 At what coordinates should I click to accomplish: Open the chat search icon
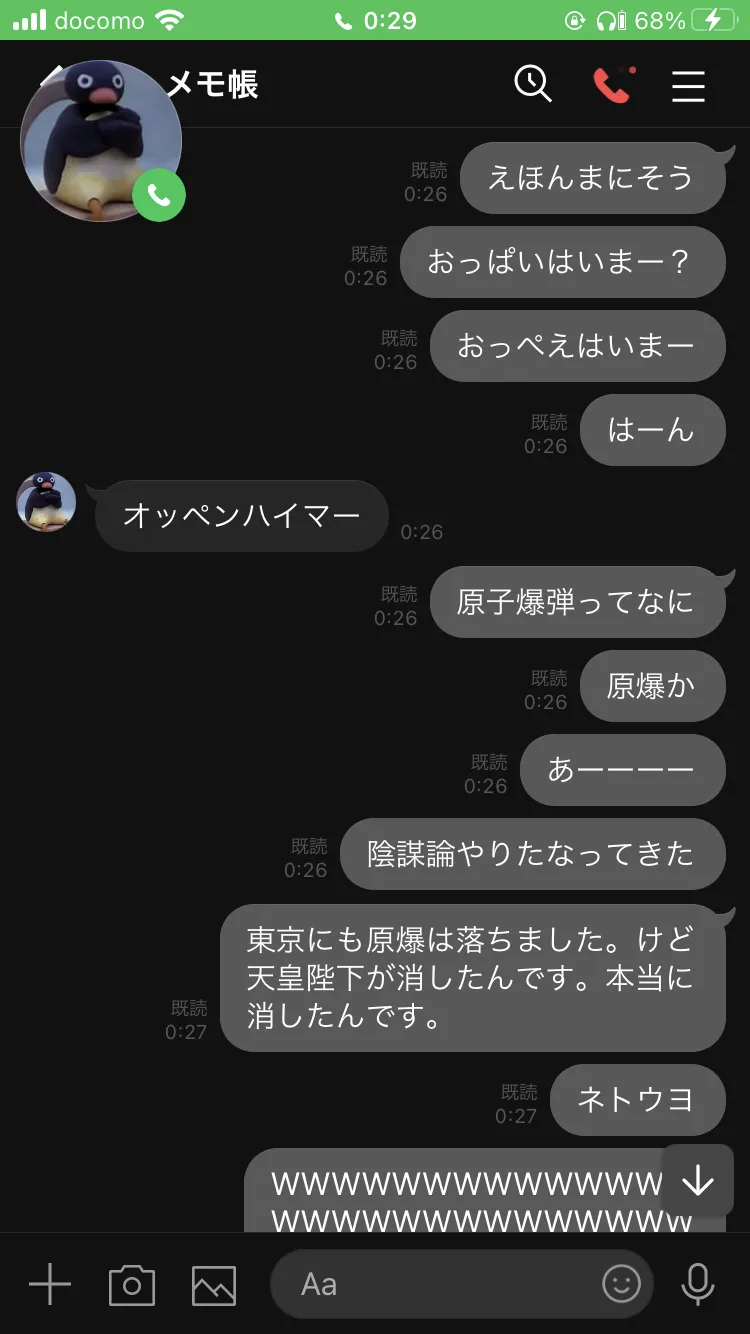tap(533, 85)
